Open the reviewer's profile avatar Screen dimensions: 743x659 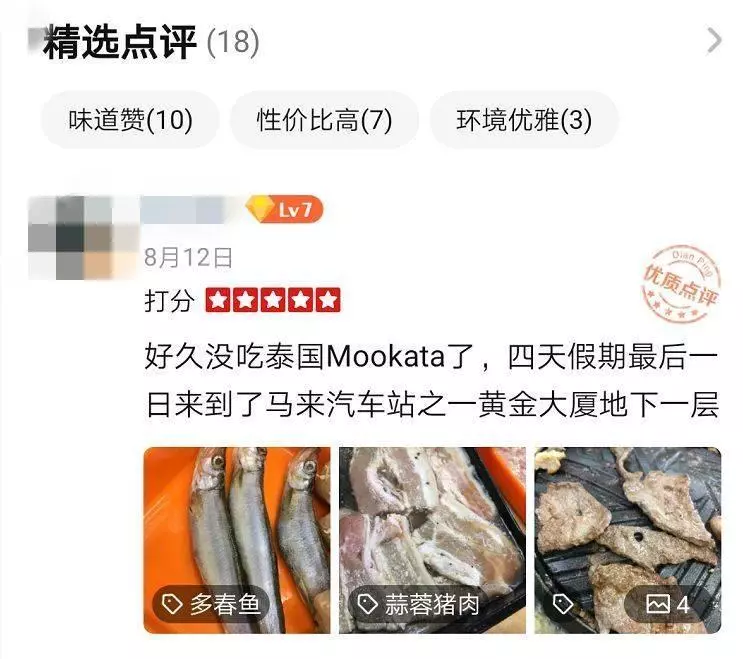[71, 237]
